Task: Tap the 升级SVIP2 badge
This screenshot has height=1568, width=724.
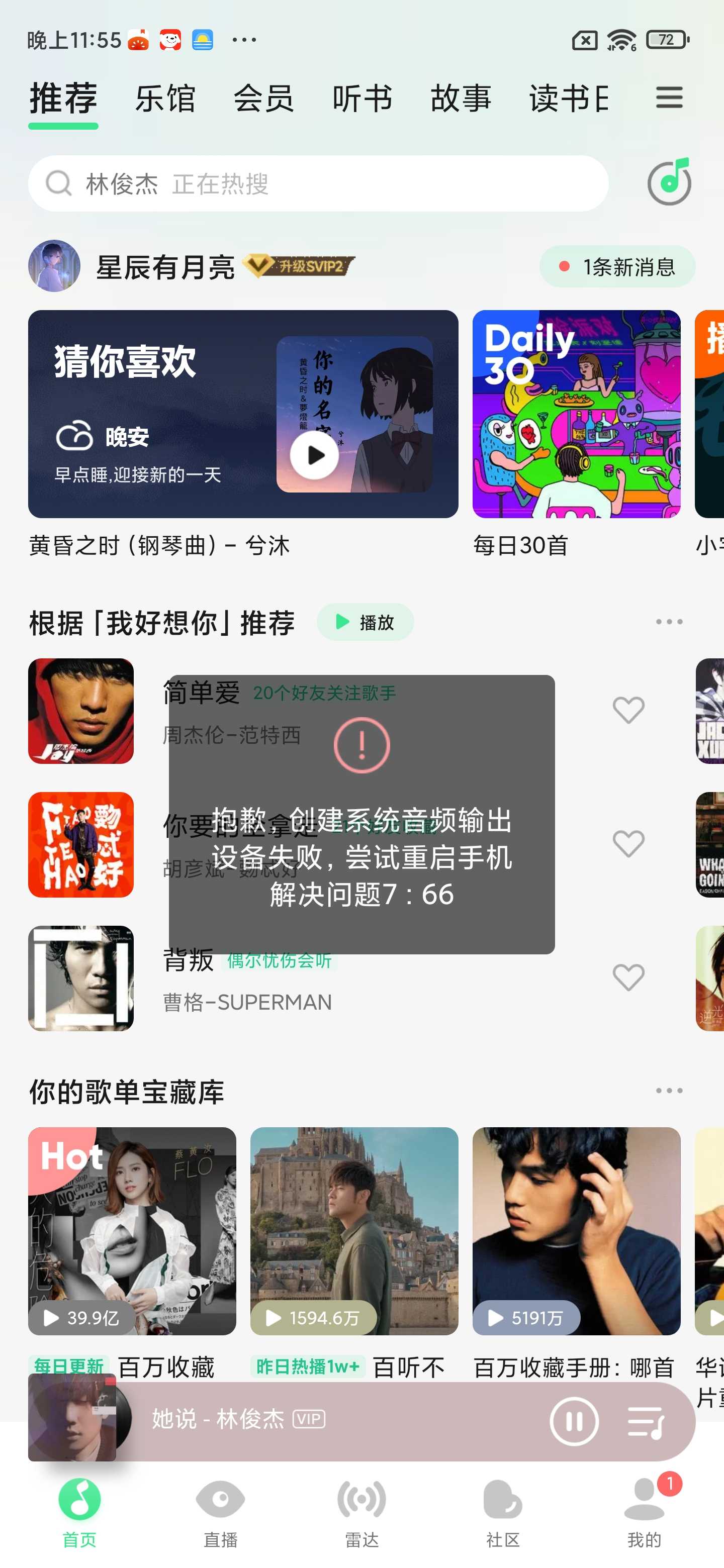Action: tap(298, 266)
